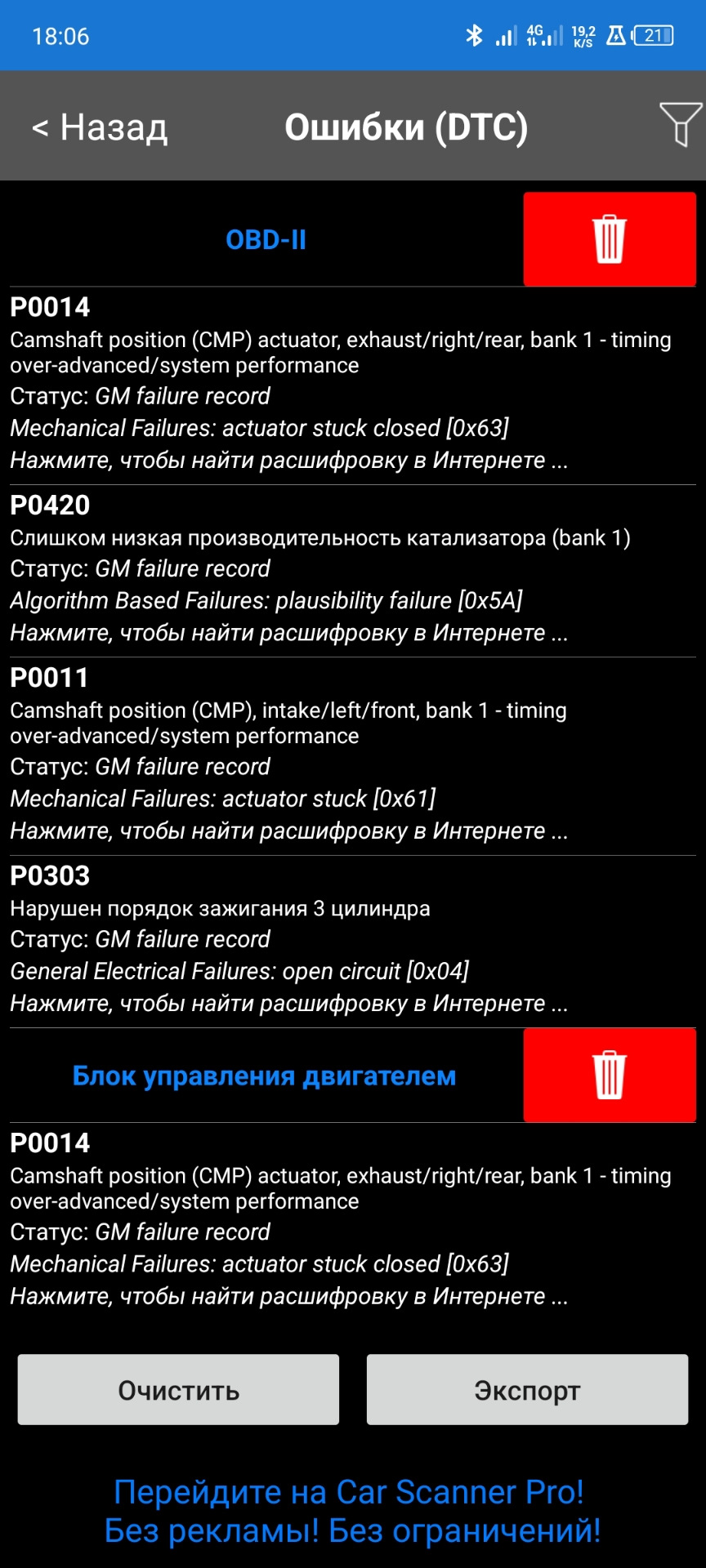Delete Блок управления двигателем errors with trash button
The width and height of the screenshot is (706, 1568).
pos(609,1075)
